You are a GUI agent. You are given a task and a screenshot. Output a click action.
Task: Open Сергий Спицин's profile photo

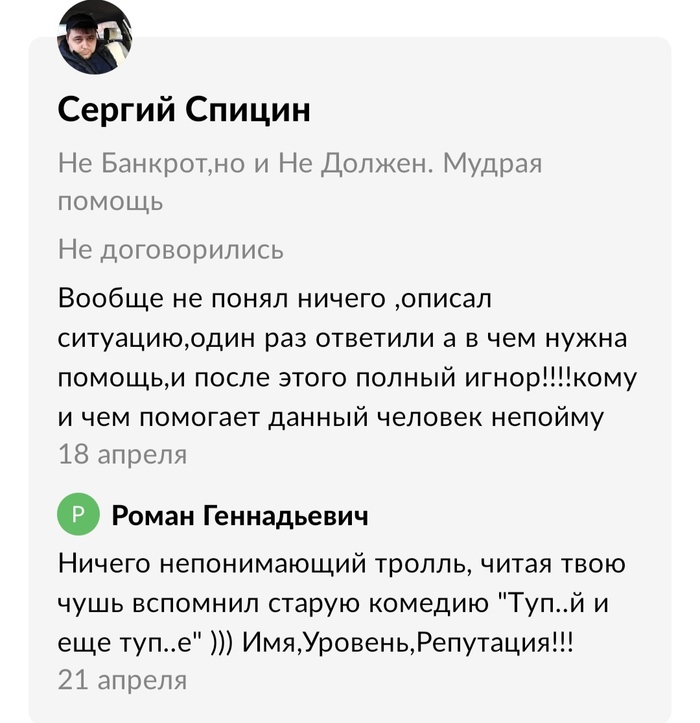pos(95,38)
